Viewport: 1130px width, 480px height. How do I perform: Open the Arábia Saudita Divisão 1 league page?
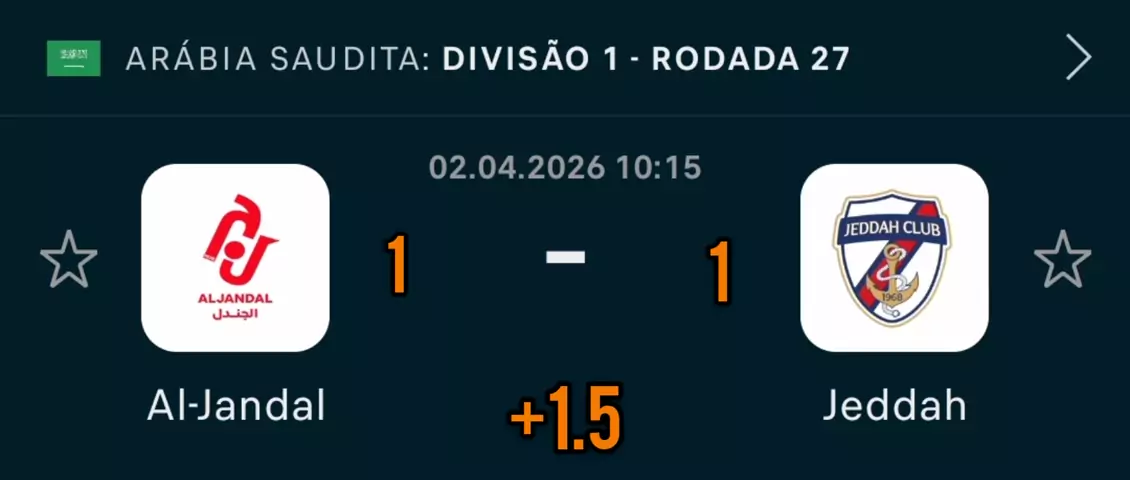487,59
